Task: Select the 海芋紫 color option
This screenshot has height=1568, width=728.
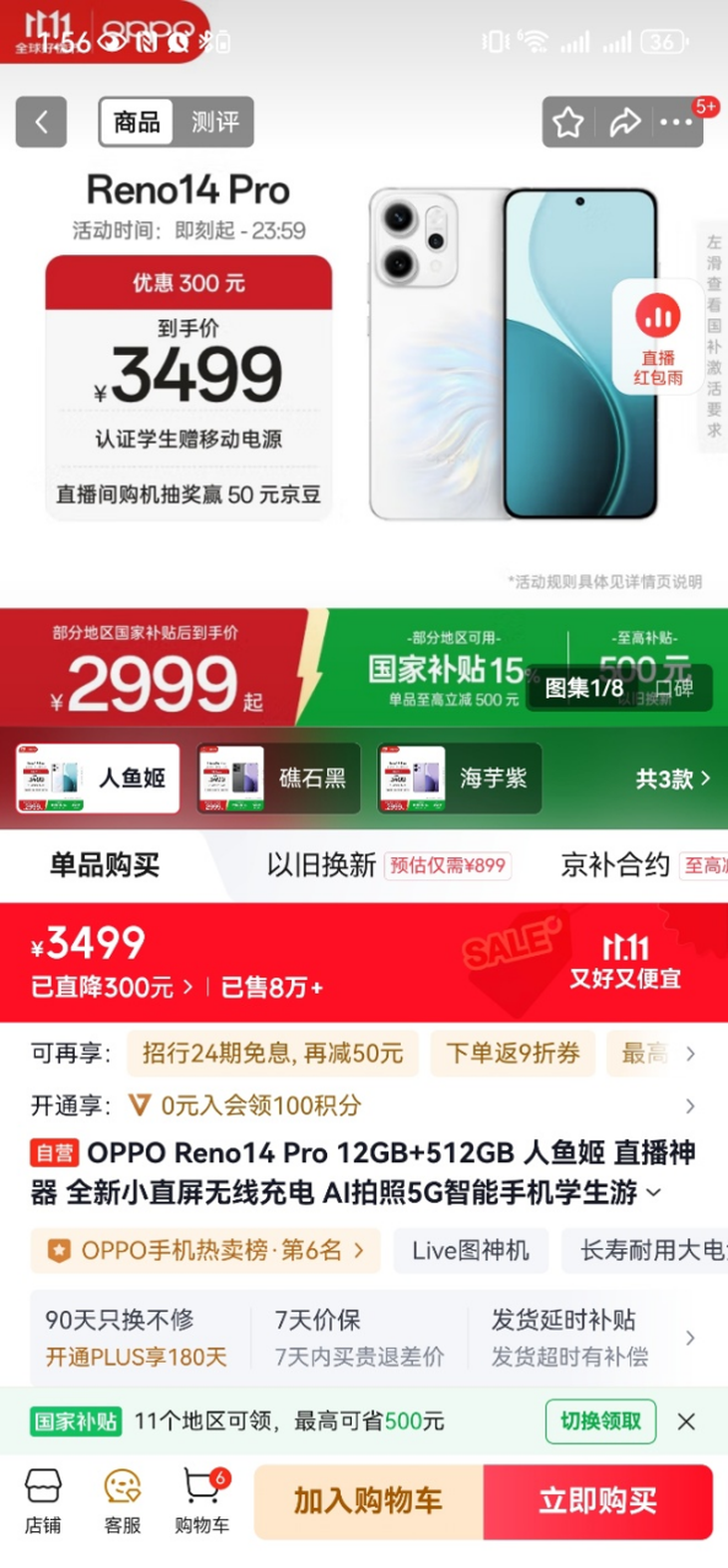Action: [x=460, y=779]
